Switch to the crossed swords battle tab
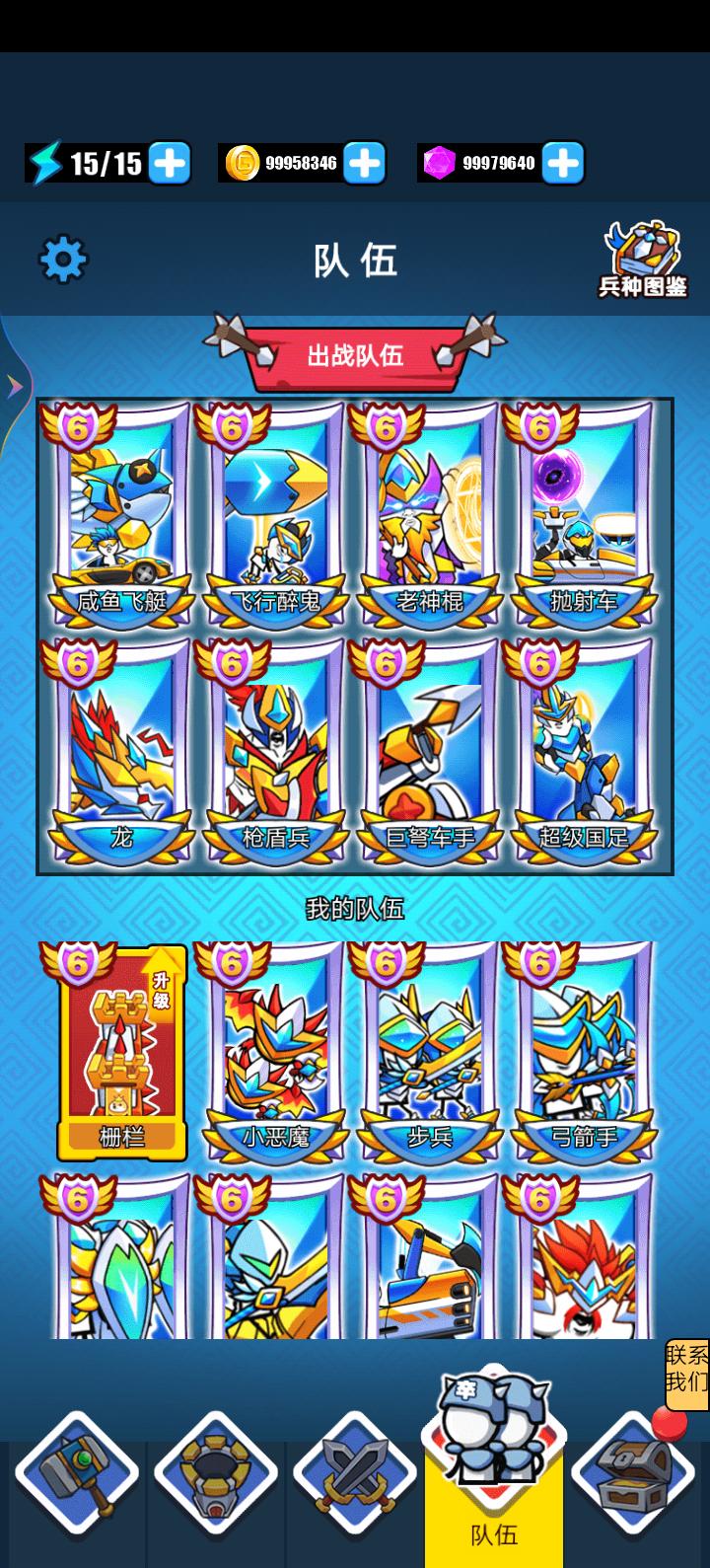Screen dimensions: 710x1568 point(355,1475)
